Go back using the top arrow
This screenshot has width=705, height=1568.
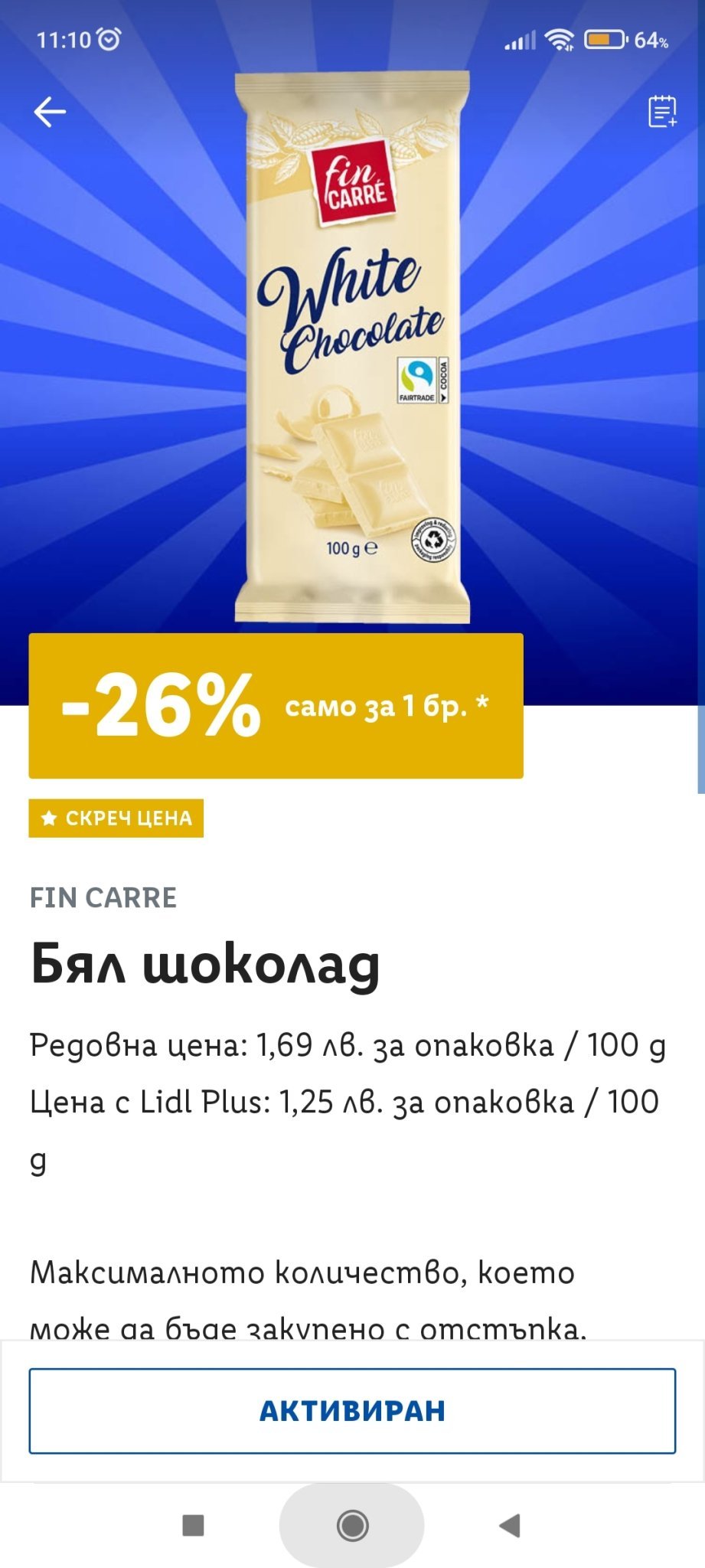tap(51, 112)
